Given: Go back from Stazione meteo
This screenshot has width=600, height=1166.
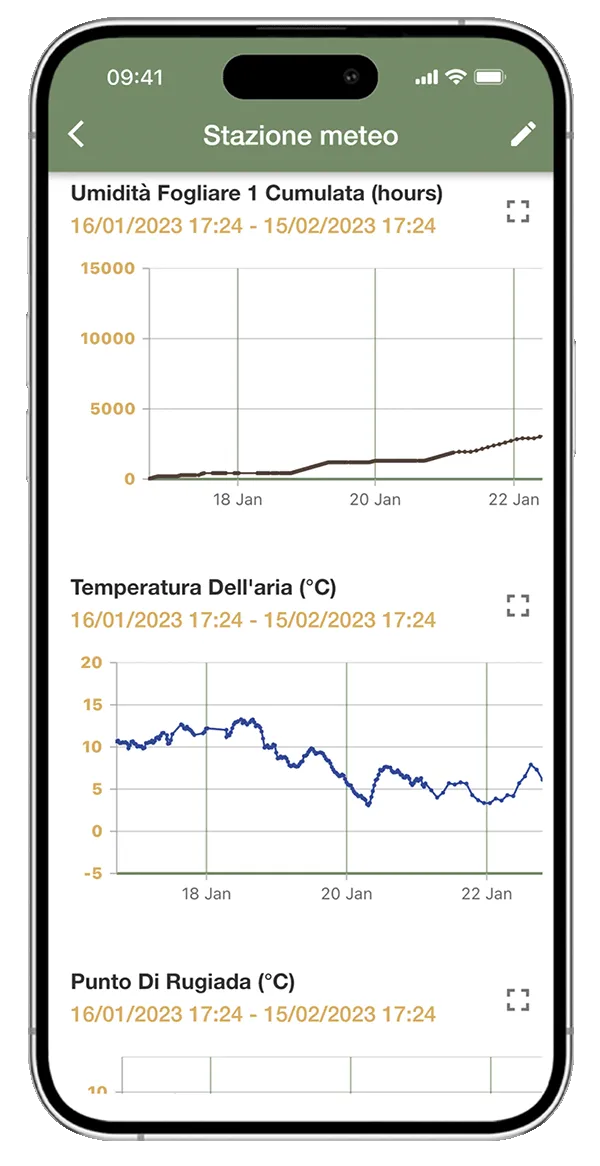Looking at the screenshot, I should click(x=76, y=135).
